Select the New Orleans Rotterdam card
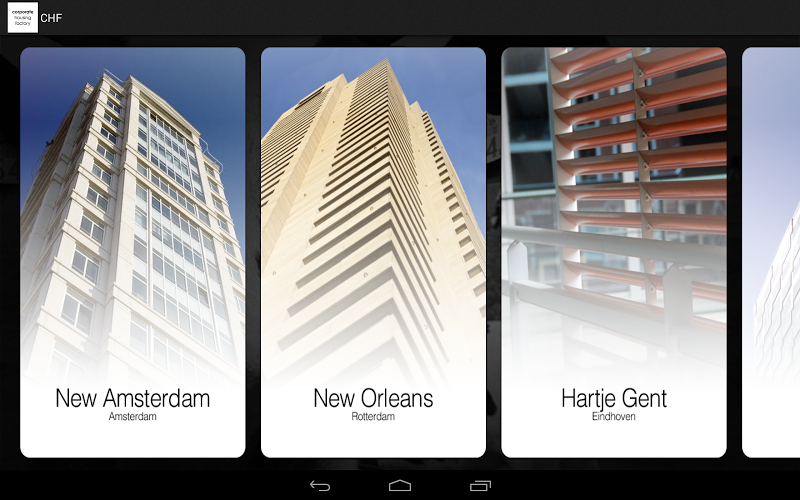This screenshot has height=500, width=800. coord(373,252)
